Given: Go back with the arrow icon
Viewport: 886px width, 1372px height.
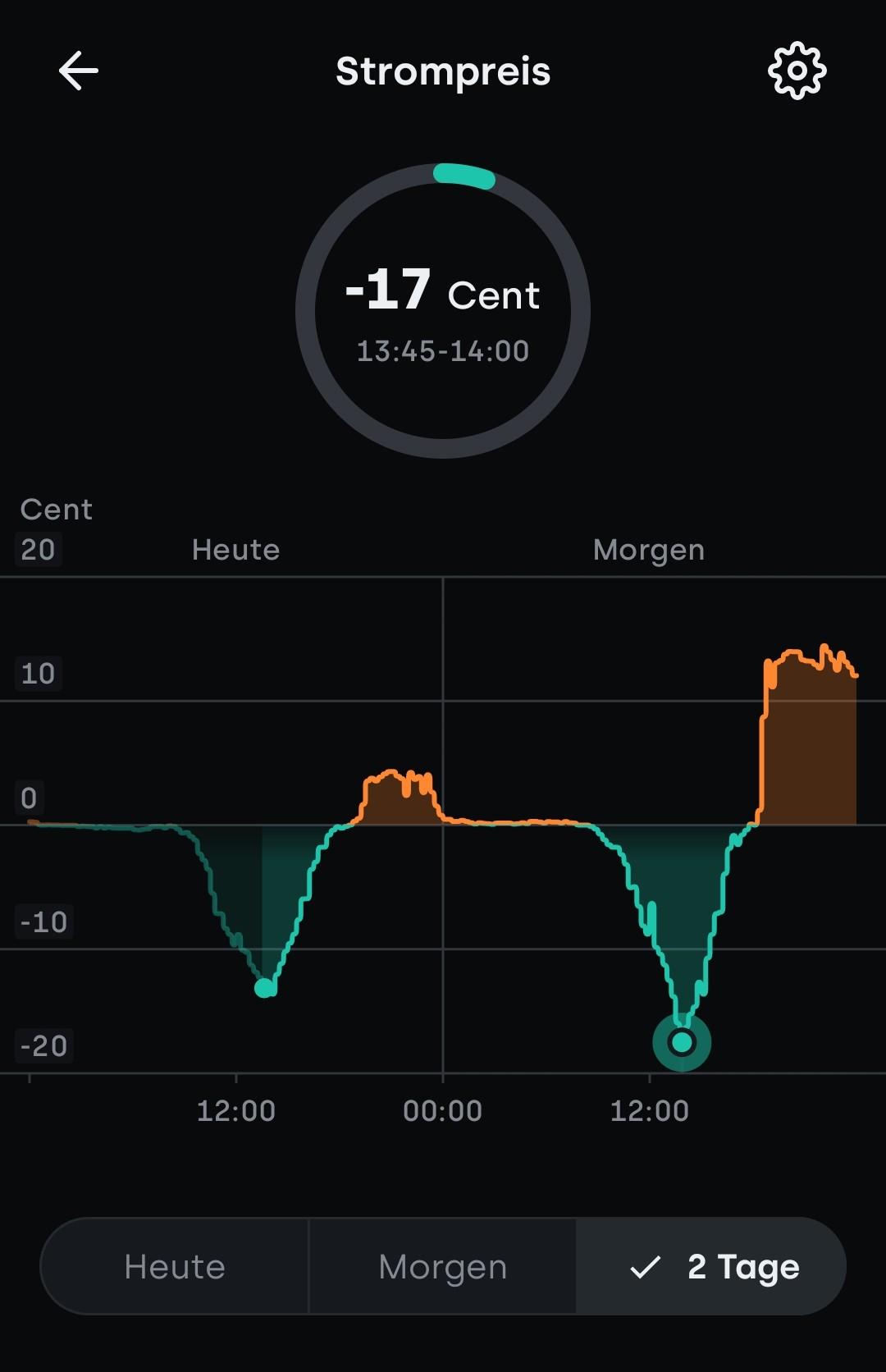Looking at the screenshot, I should pyautogui.click(x=79, y=71).
